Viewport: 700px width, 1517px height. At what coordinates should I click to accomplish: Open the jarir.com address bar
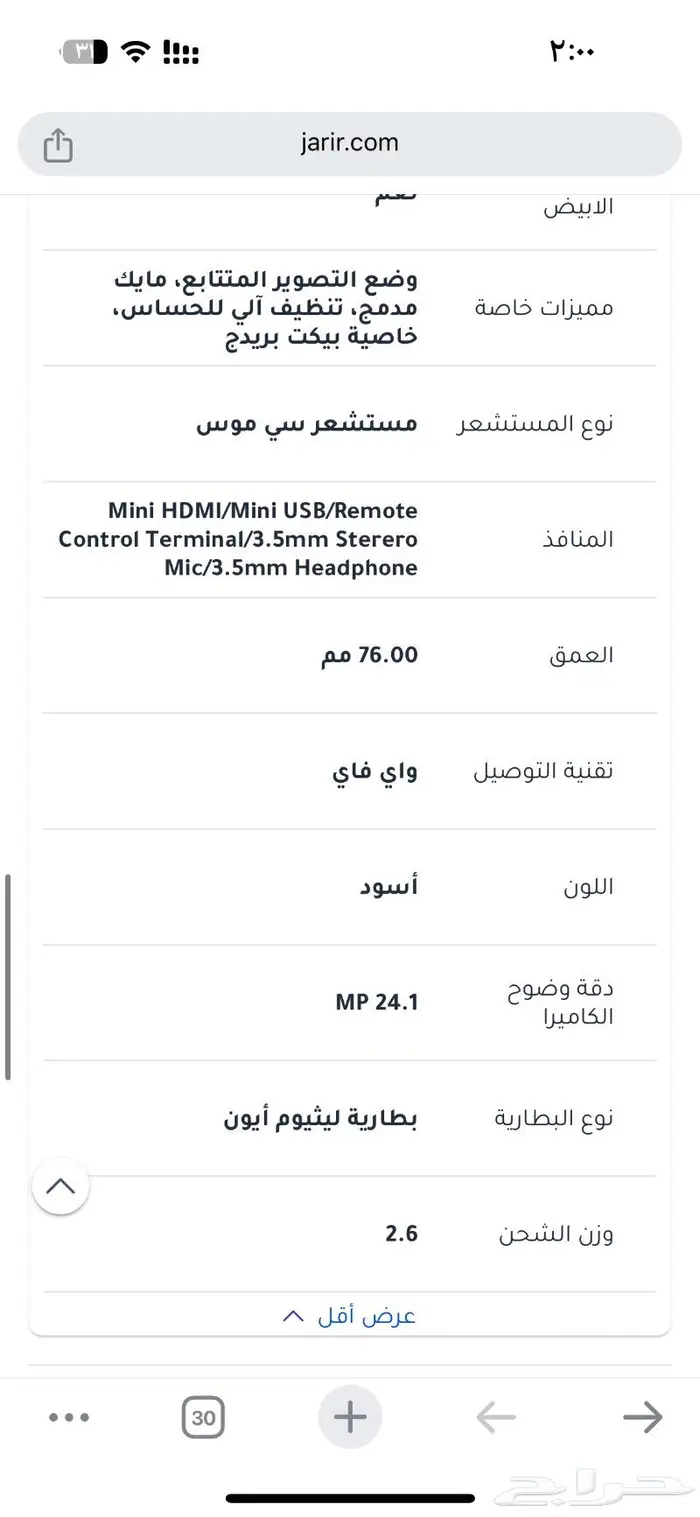pos(350,144)
